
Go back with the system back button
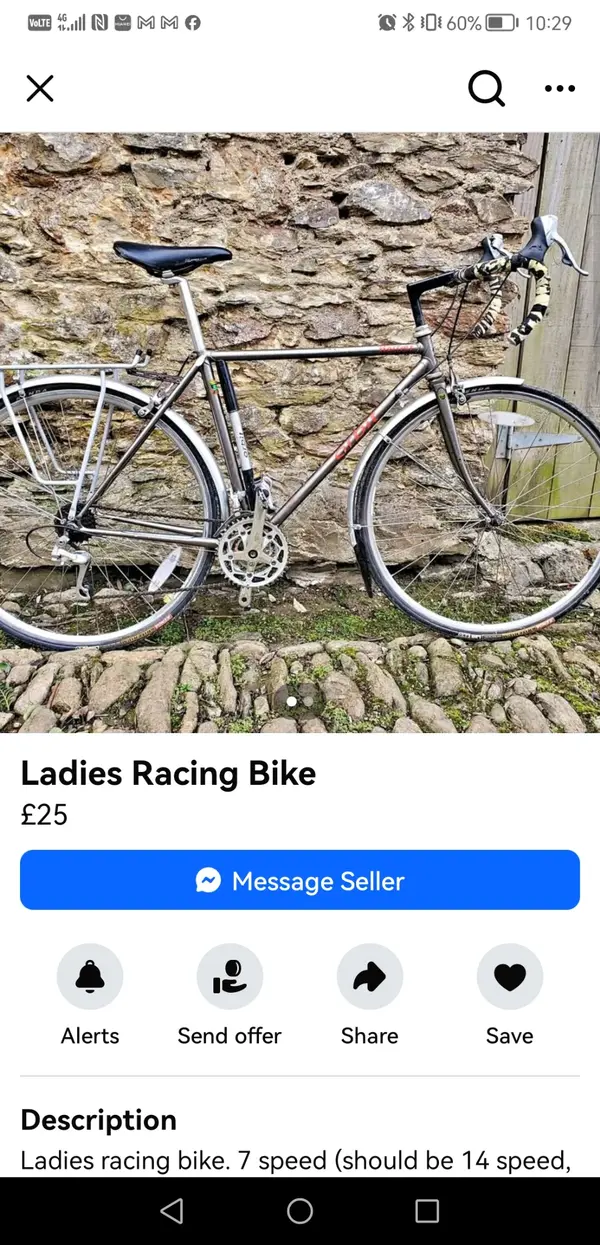point(172,1211)
